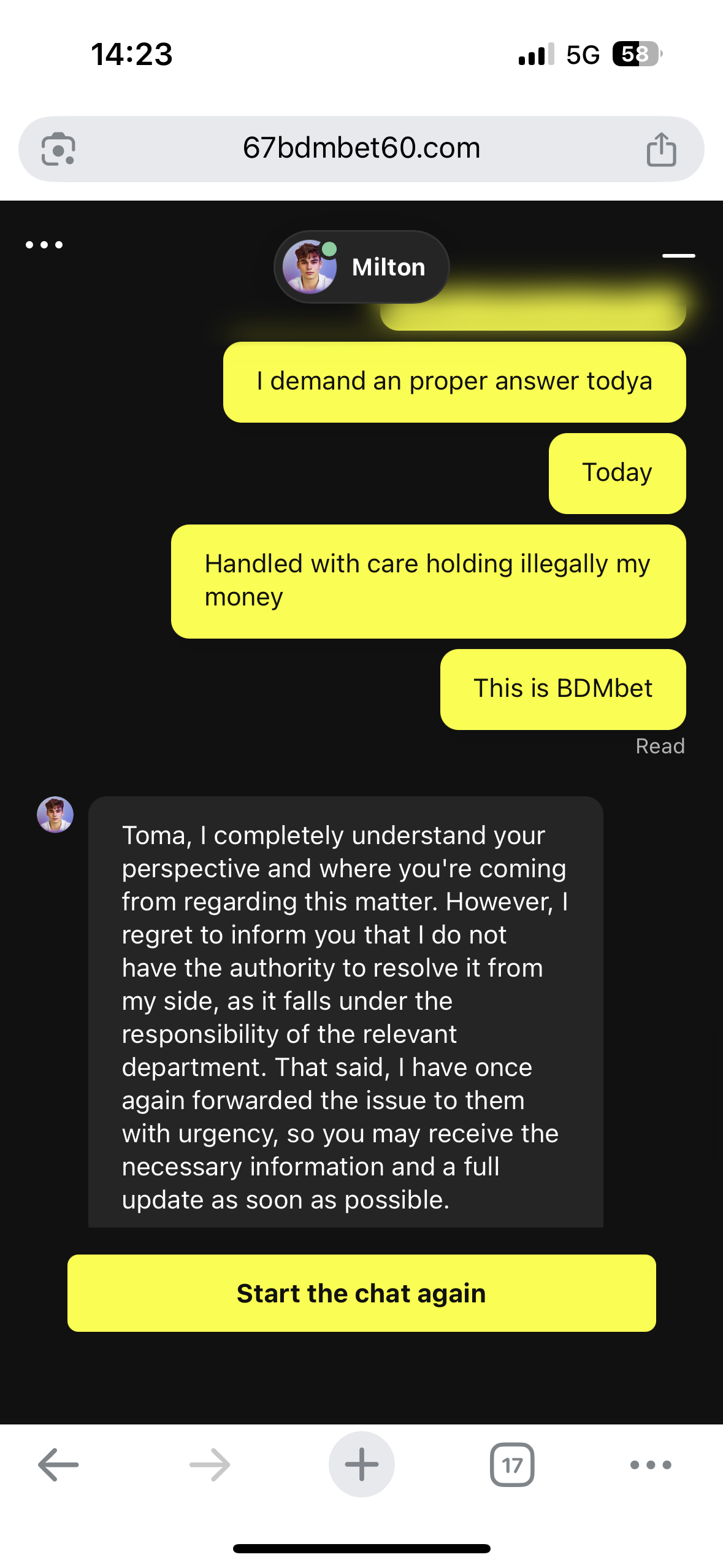Image resolution: width=723 pixels, height=1568 pixels.
Task: Tap the 67bdmbet60.com address field
Action: coord(361,148)
